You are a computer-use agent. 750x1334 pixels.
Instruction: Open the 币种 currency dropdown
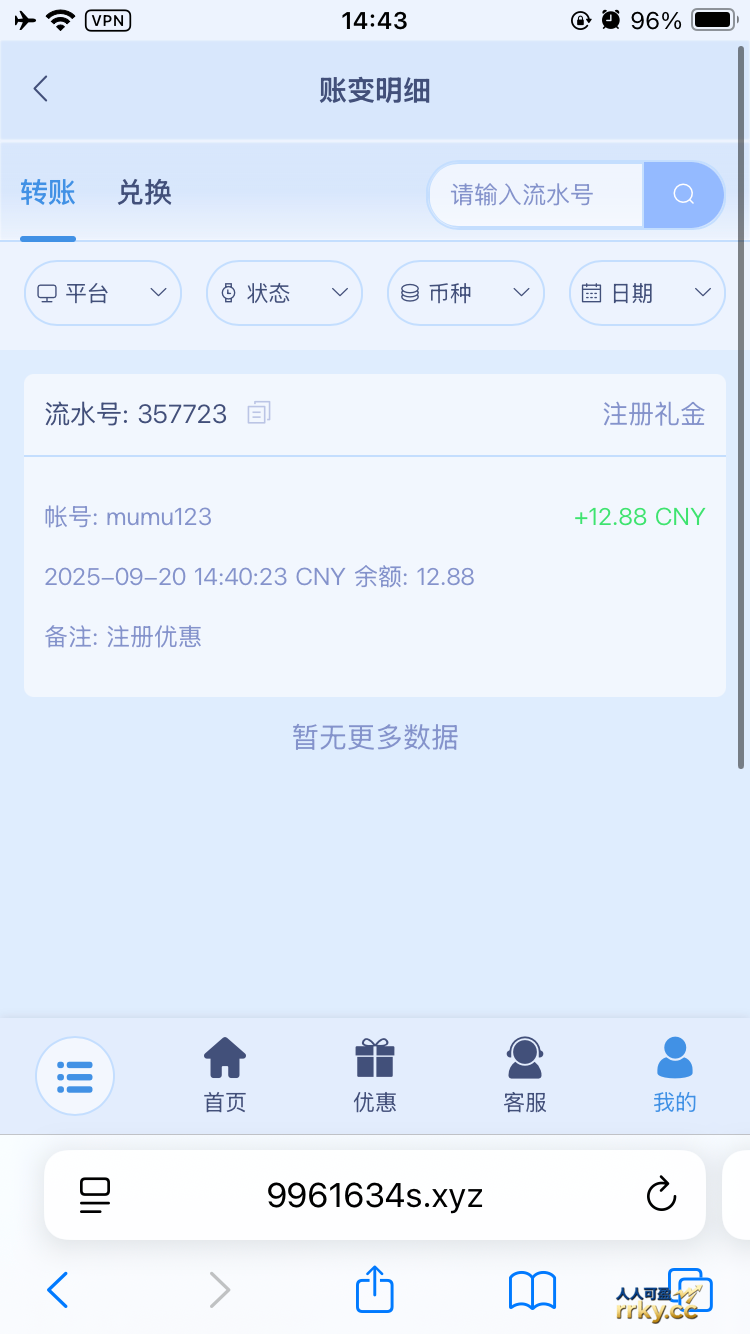(x=465, y=293)
